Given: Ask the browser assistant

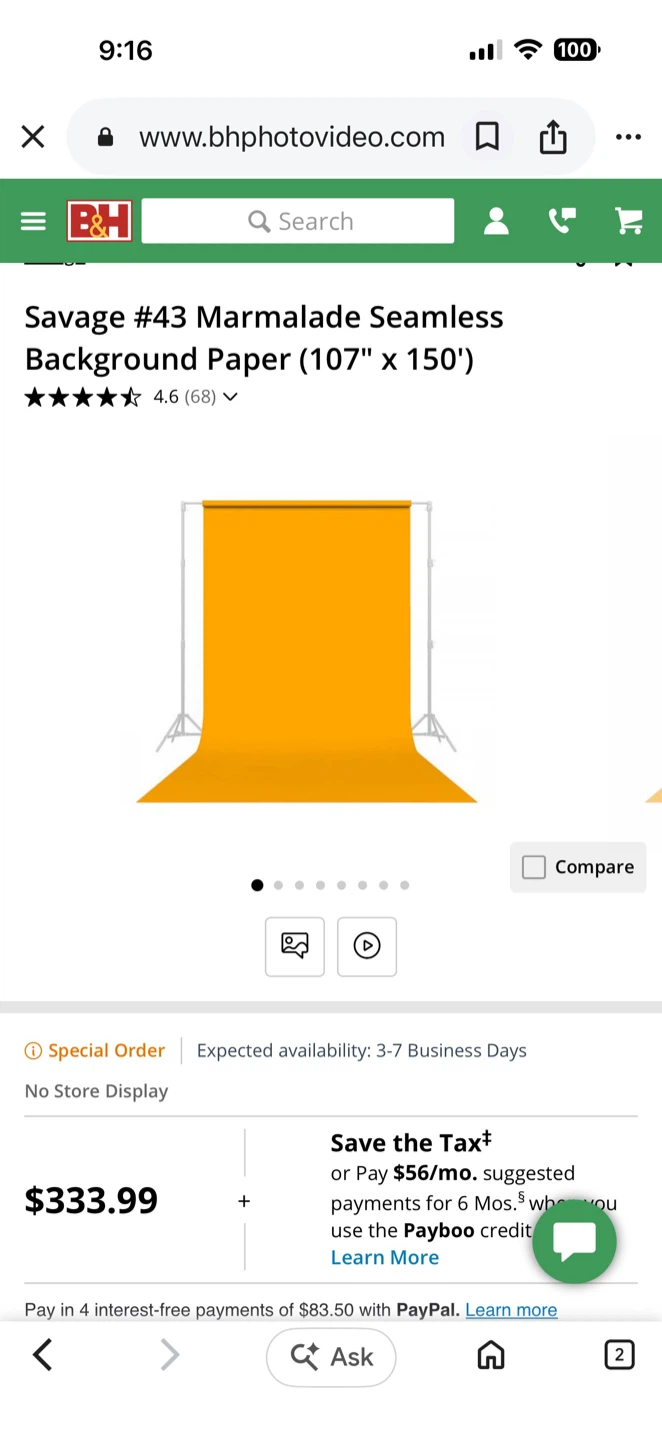Looking at the screenshot, I should [331, 1357].
